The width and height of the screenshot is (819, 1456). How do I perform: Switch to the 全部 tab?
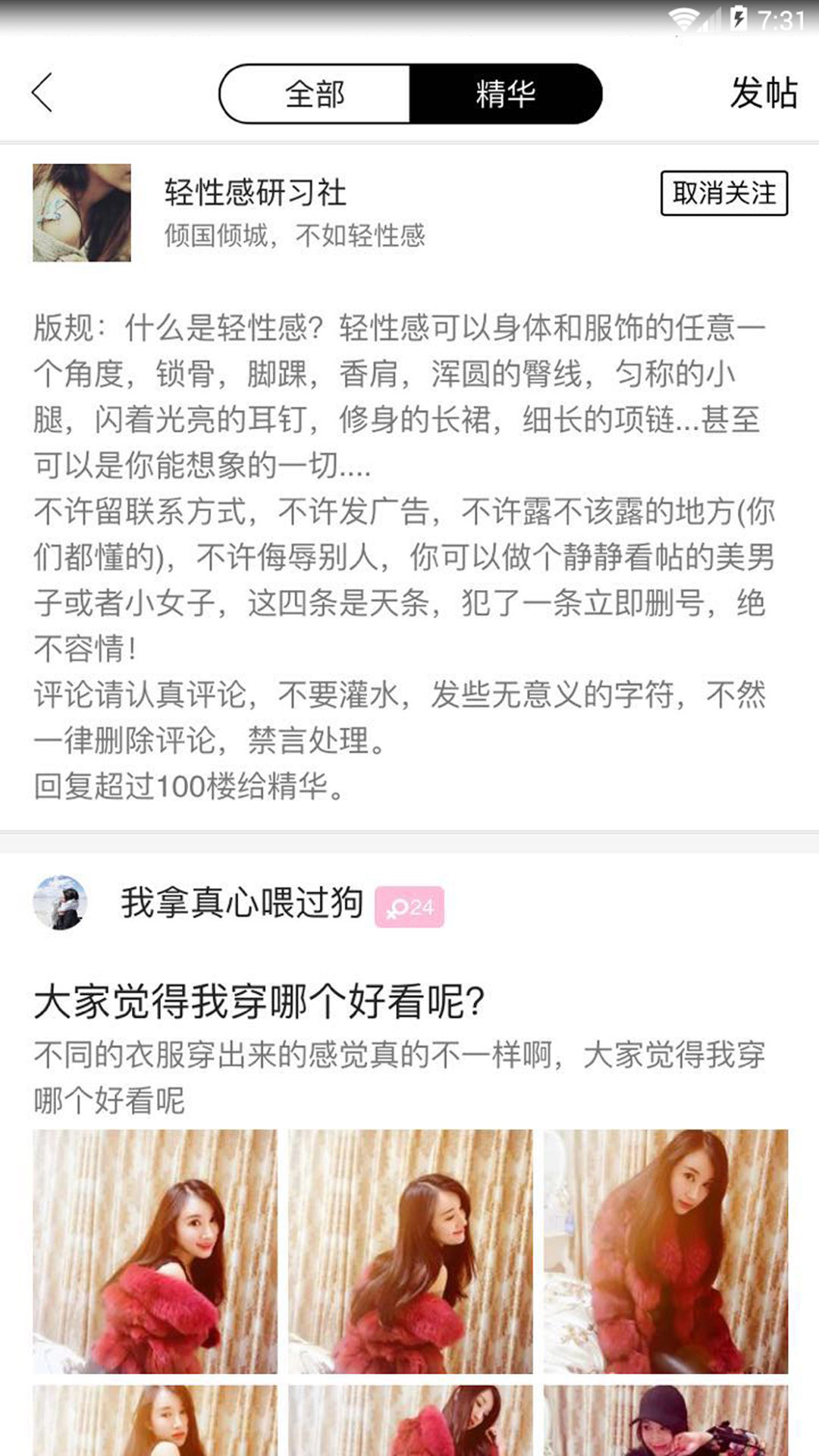[x=315, y=94]
